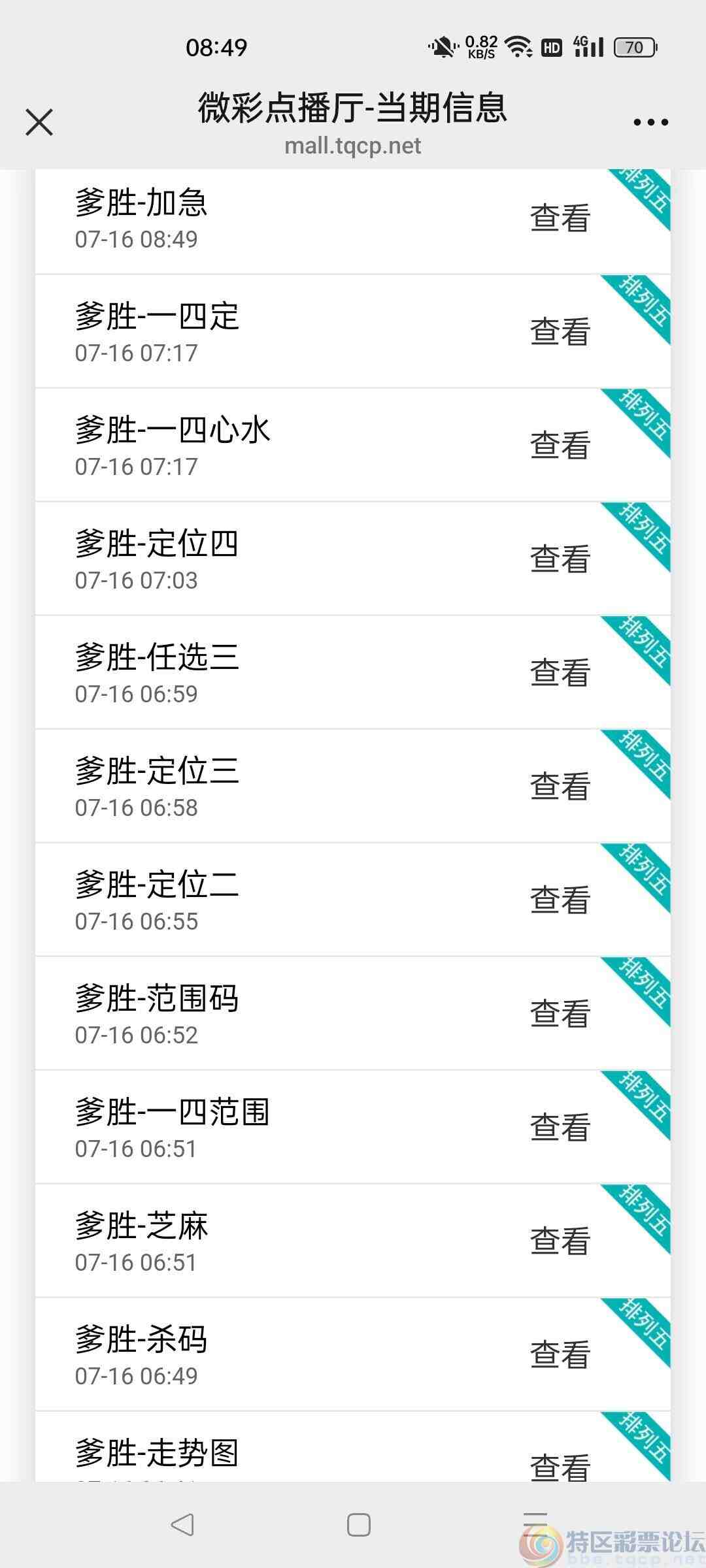Open 查看 next to 爹胜-芝麻
706x1568 pixels.
click(x=559, y=1239)
